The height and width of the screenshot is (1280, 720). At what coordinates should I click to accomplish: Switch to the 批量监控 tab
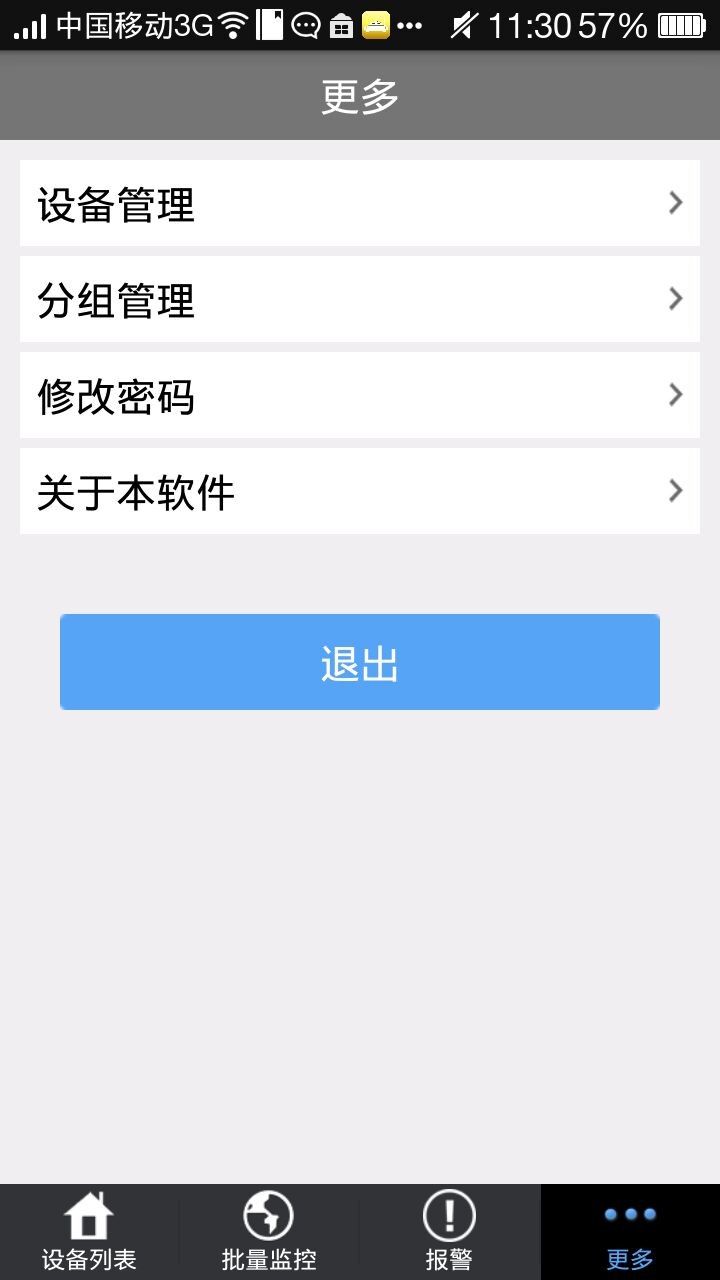269,1232
